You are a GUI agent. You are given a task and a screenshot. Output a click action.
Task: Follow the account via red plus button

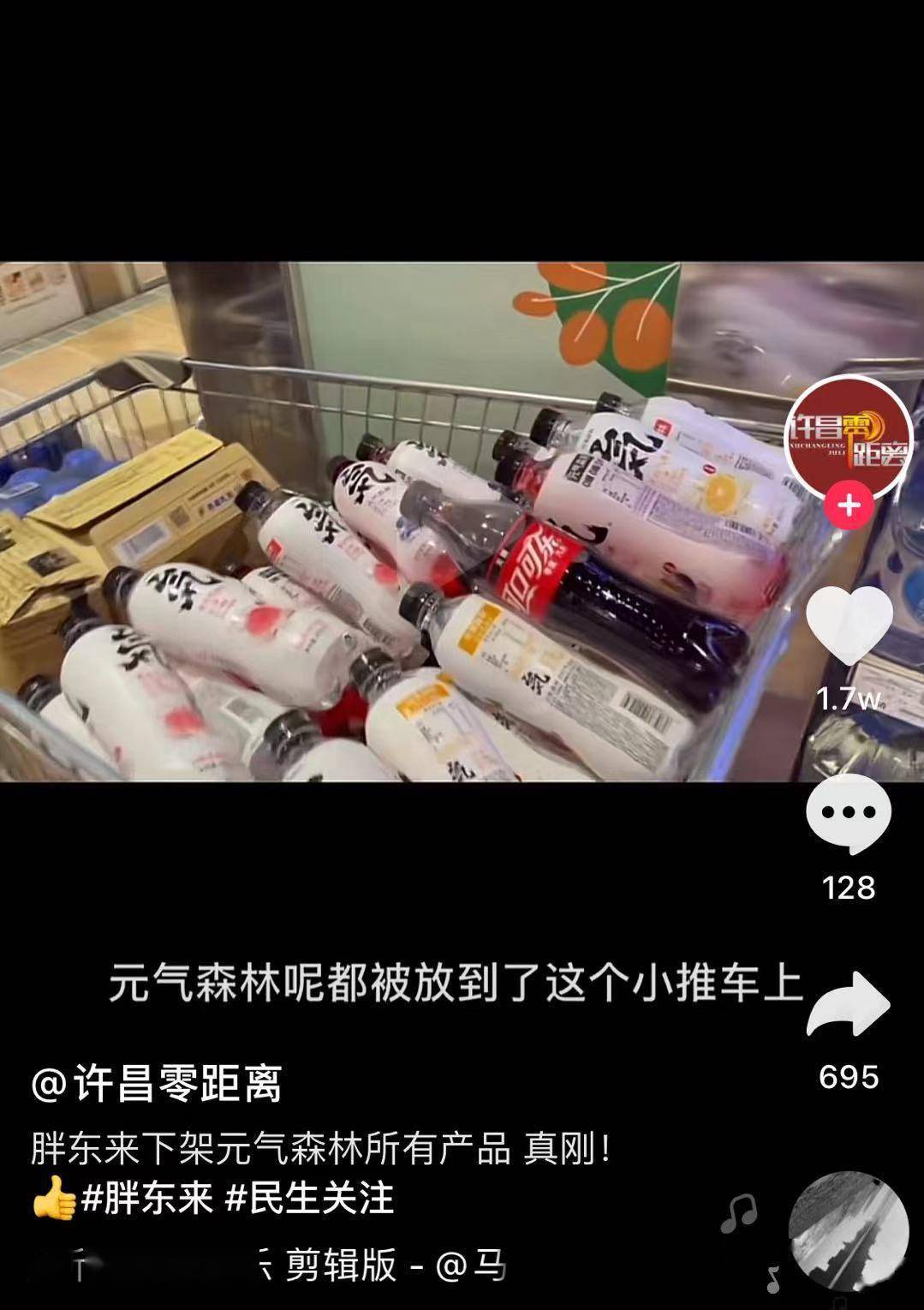pos(849,505)
